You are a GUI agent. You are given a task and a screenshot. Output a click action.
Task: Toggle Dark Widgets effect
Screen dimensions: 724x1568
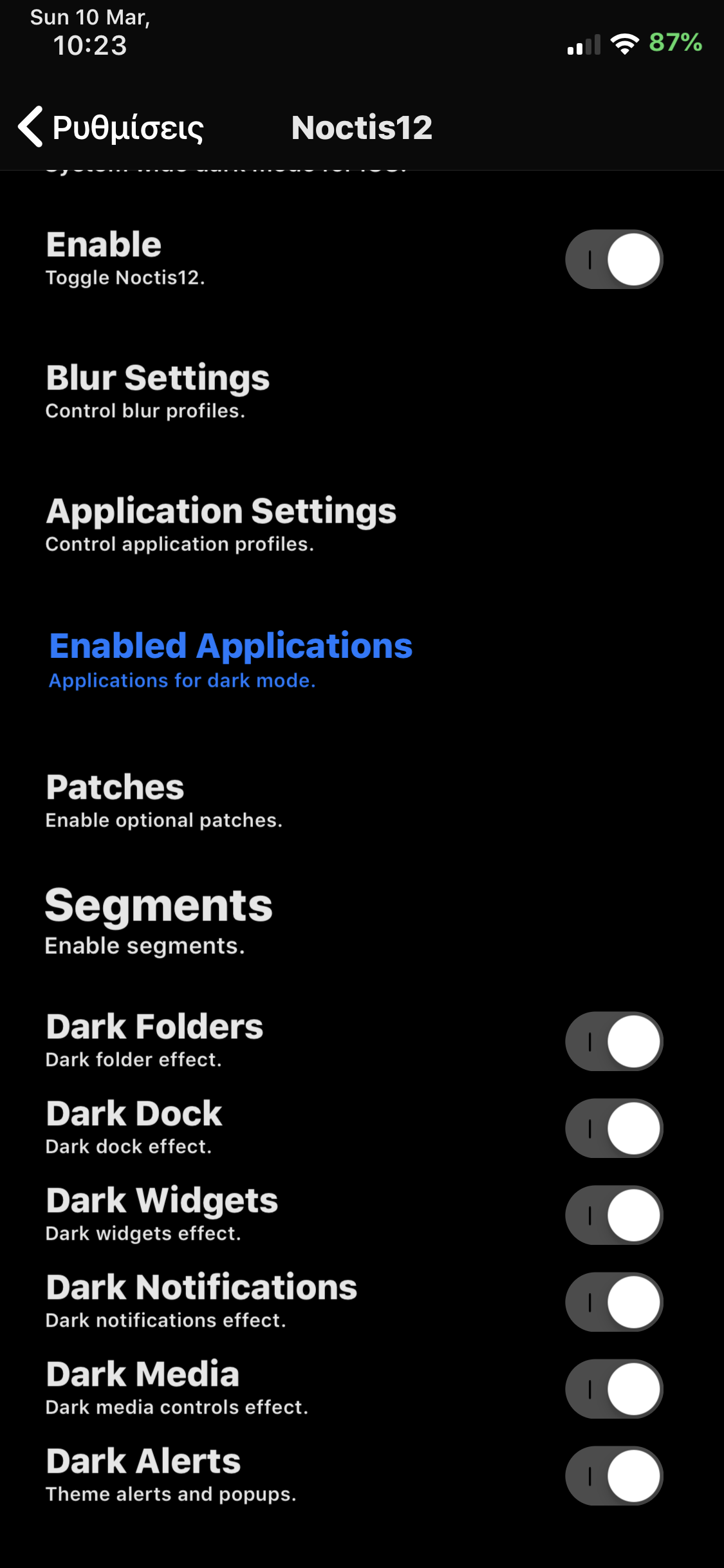coord(613,1215)
